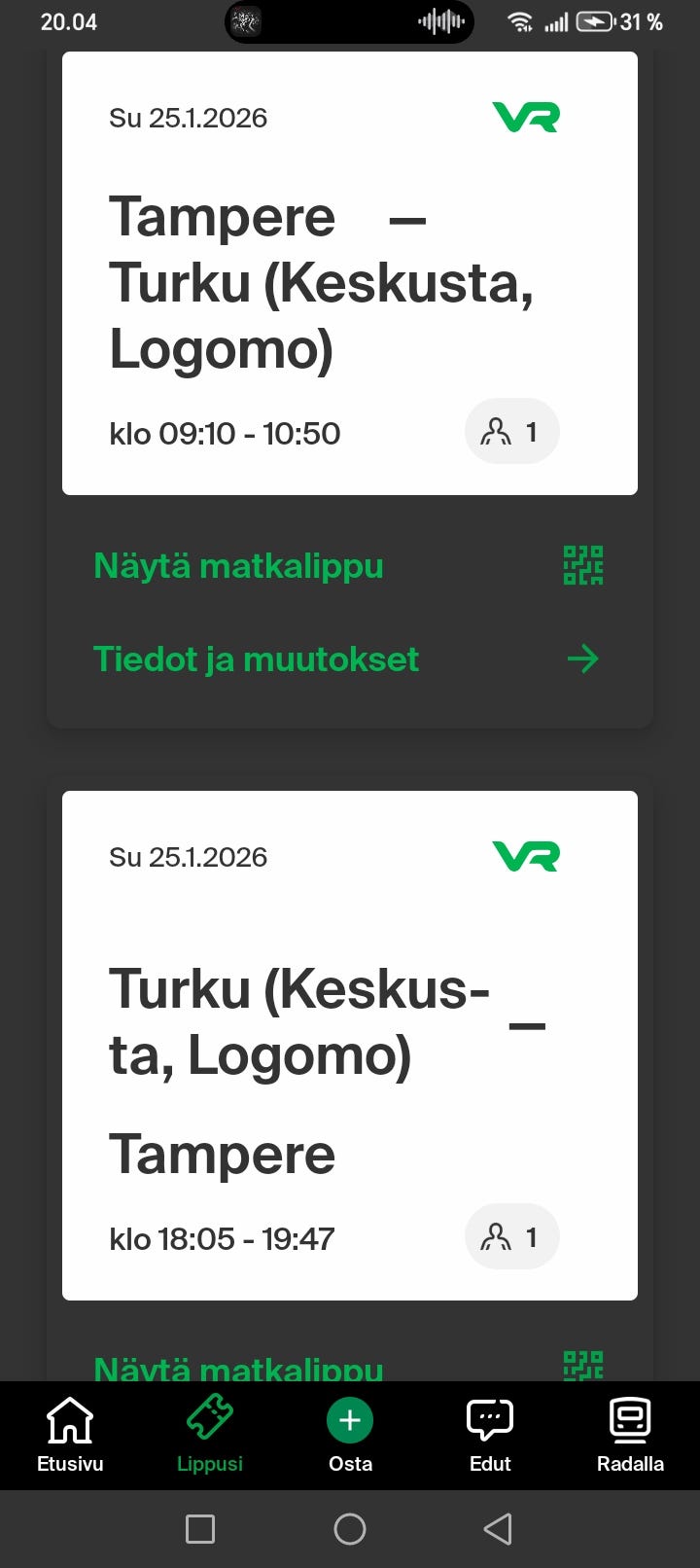Viewport: 700px width, 1568px height.
Task: Open the Radalla train status icon
Action: [x=630, y=1420]
